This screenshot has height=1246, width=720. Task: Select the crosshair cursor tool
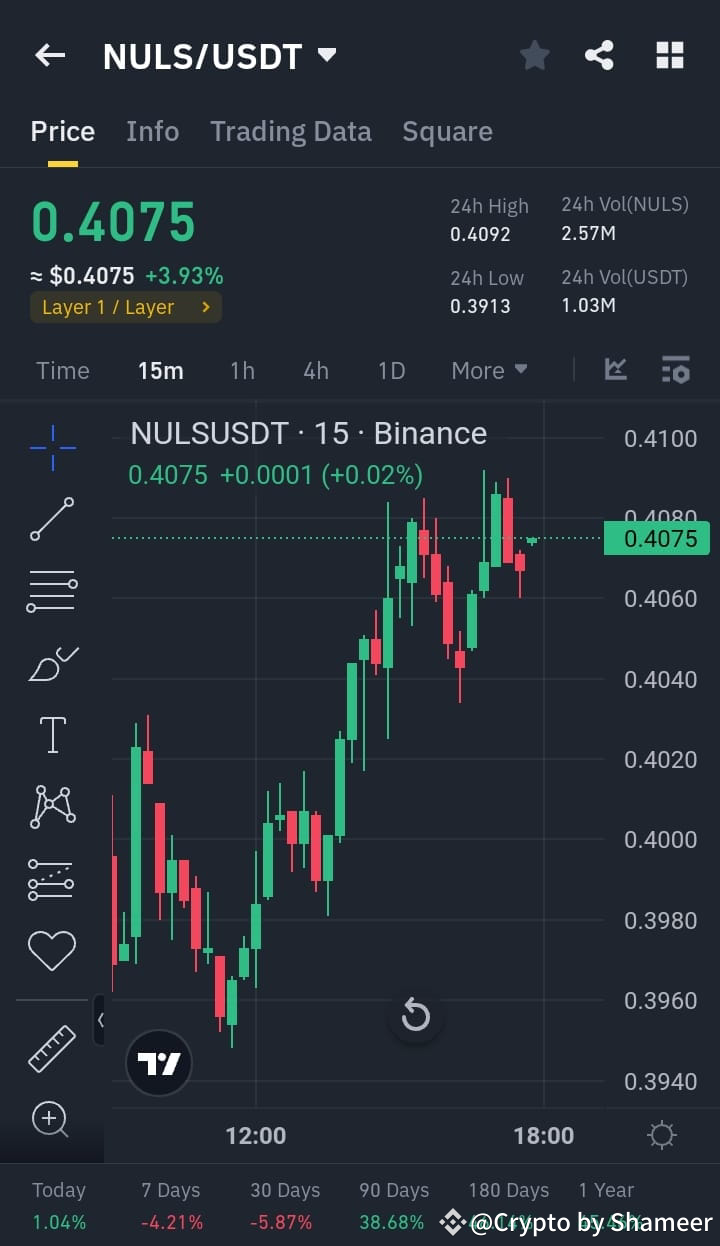pos(51,447)
